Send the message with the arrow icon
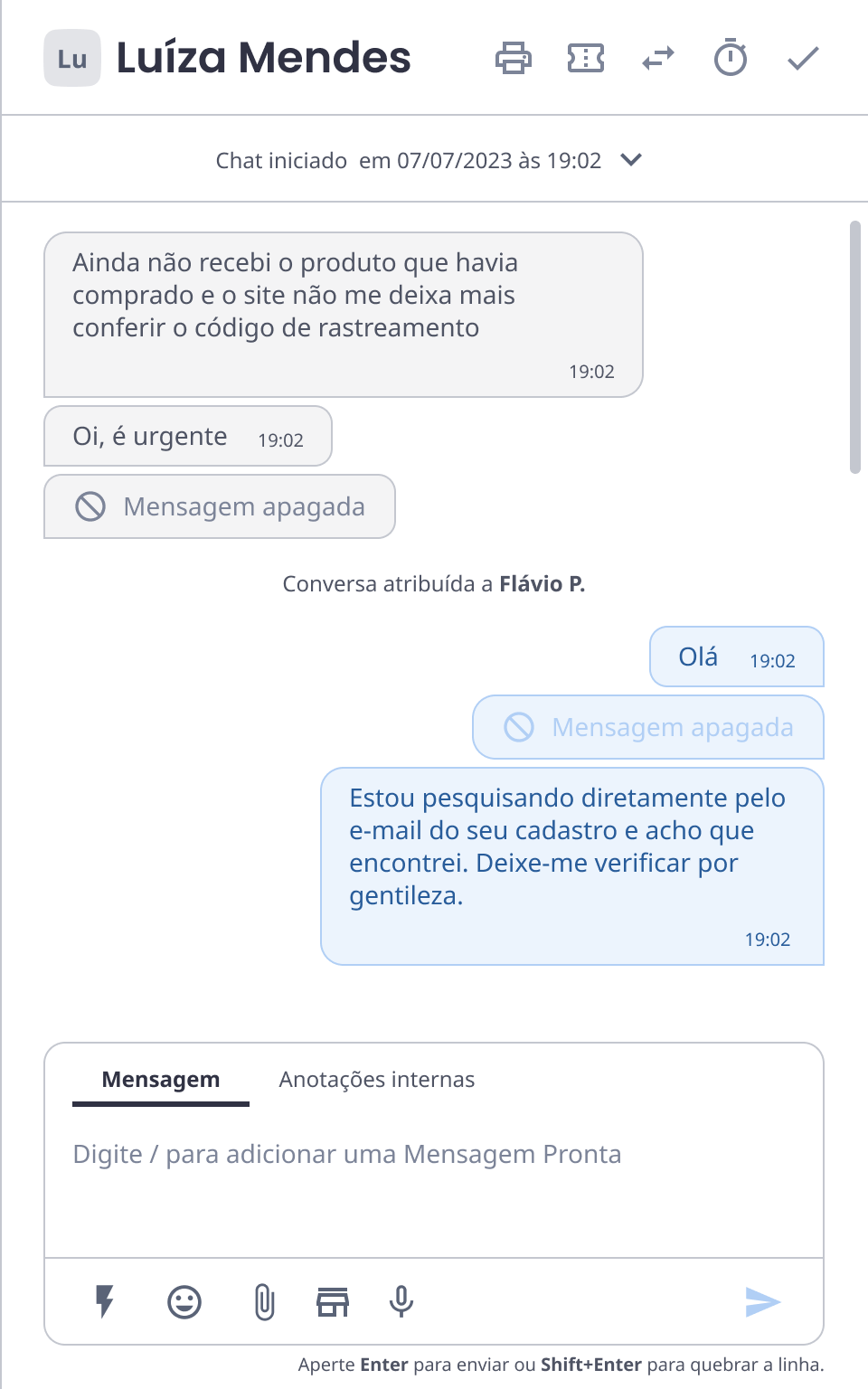This screenshot has height=1389, width=868. coord(763,1302)
